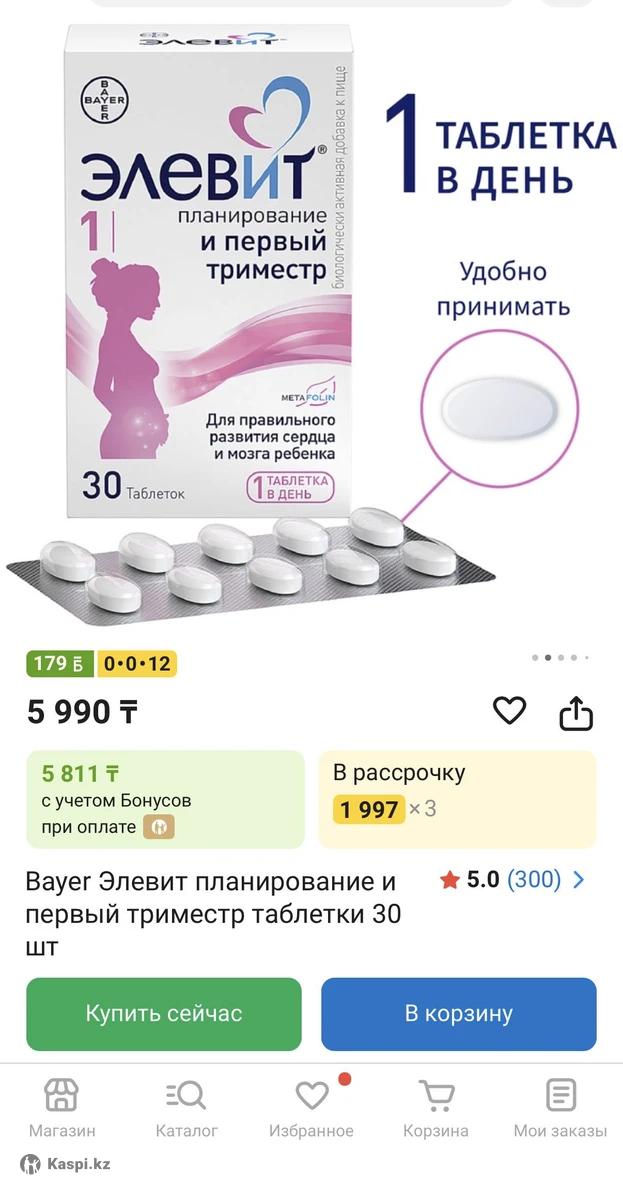The height and width of the screenshot is (1200, 623).
Task: Switch to Мои заказы tab
Action: pyautogui.click(x=560, y=1107)
